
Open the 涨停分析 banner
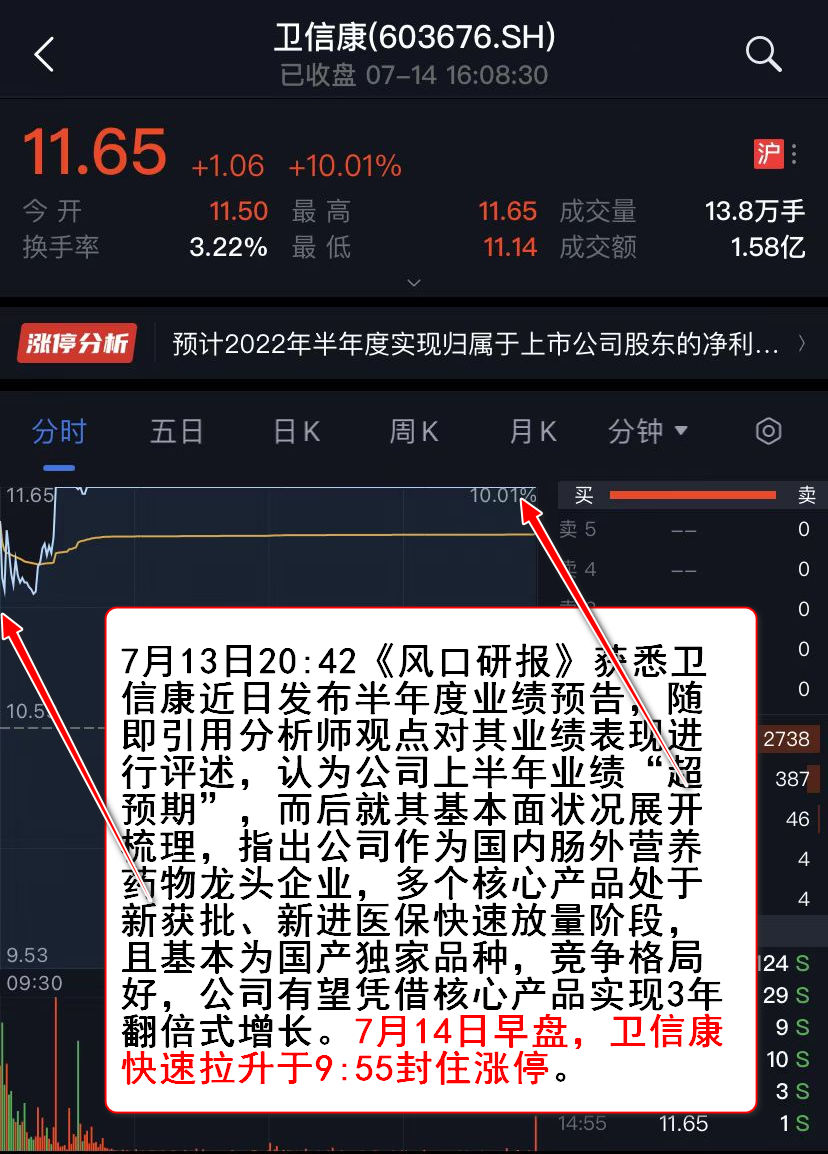(x=412, y=345)
